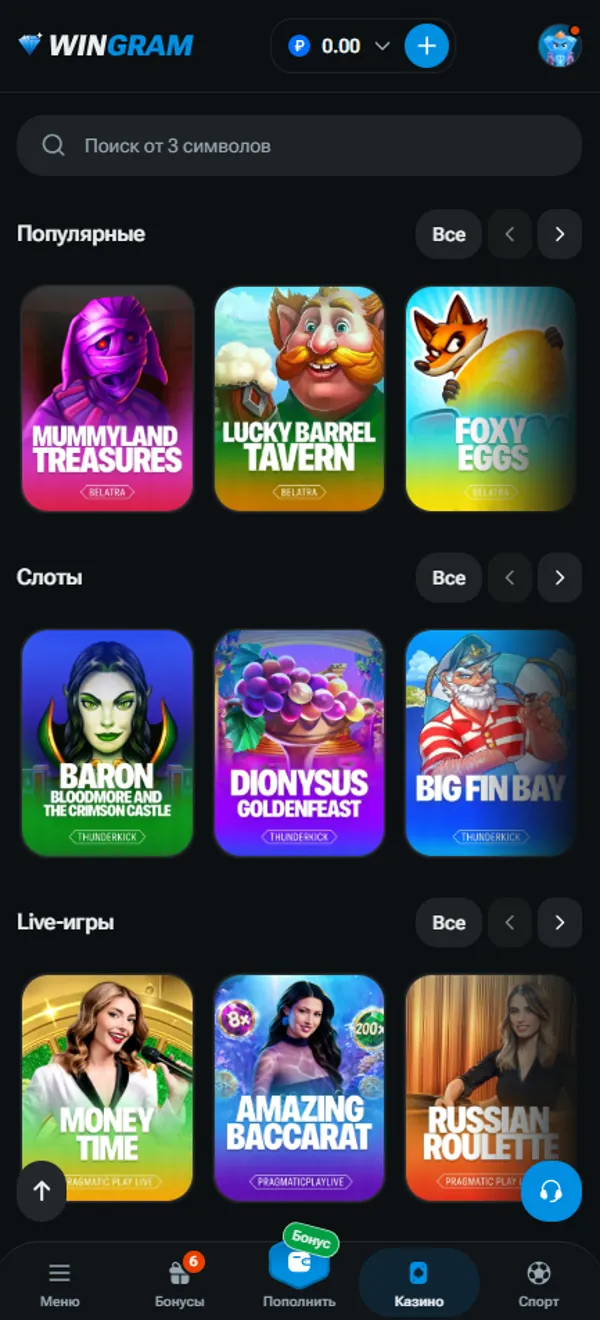Switch to the Бонусы tab
Viewport: 600px width, 1320px height.
(x=180, y=1285)
